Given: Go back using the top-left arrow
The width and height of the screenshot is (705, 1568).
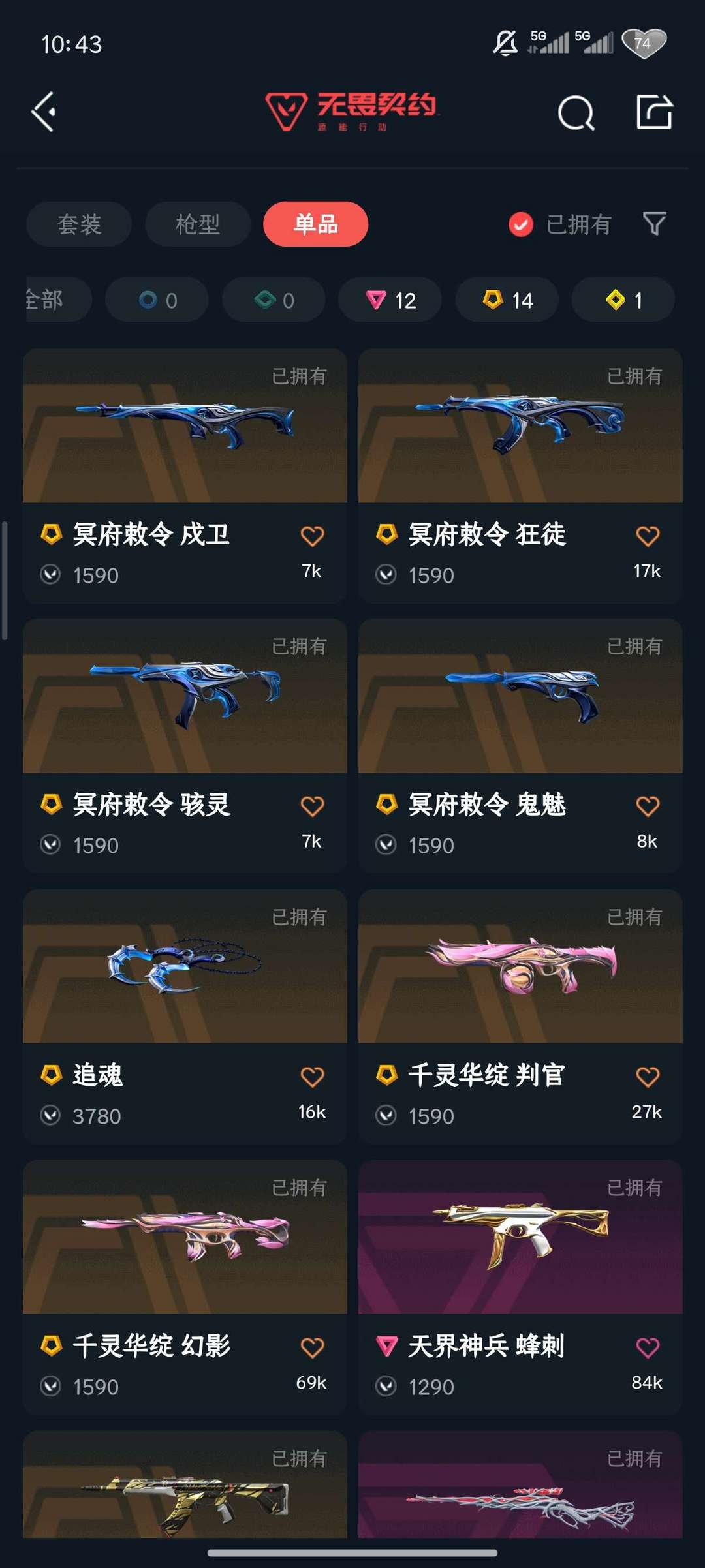Looking at the screenshot, I should [x=43, y=112].
